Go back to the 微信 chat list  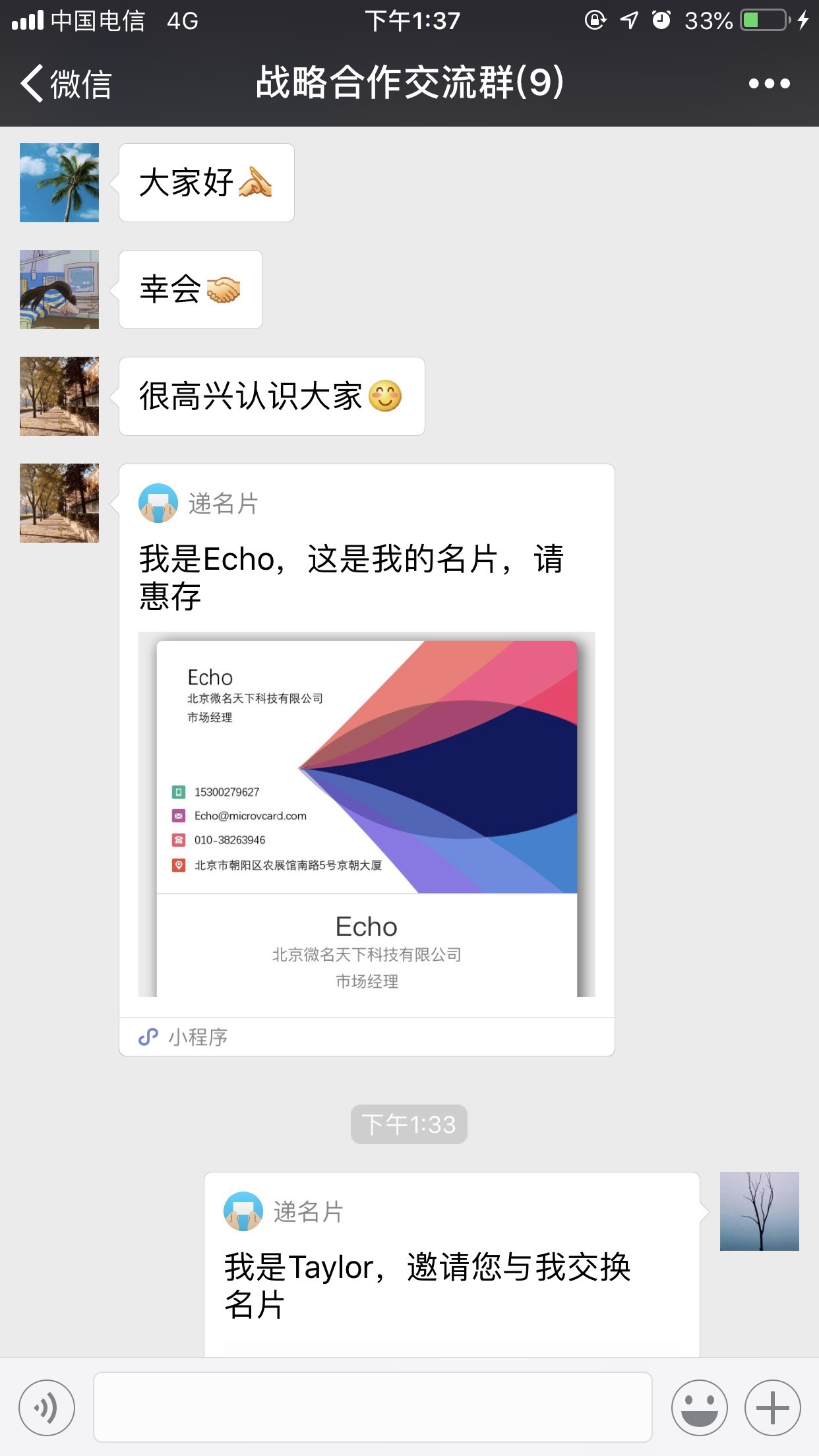65,84
